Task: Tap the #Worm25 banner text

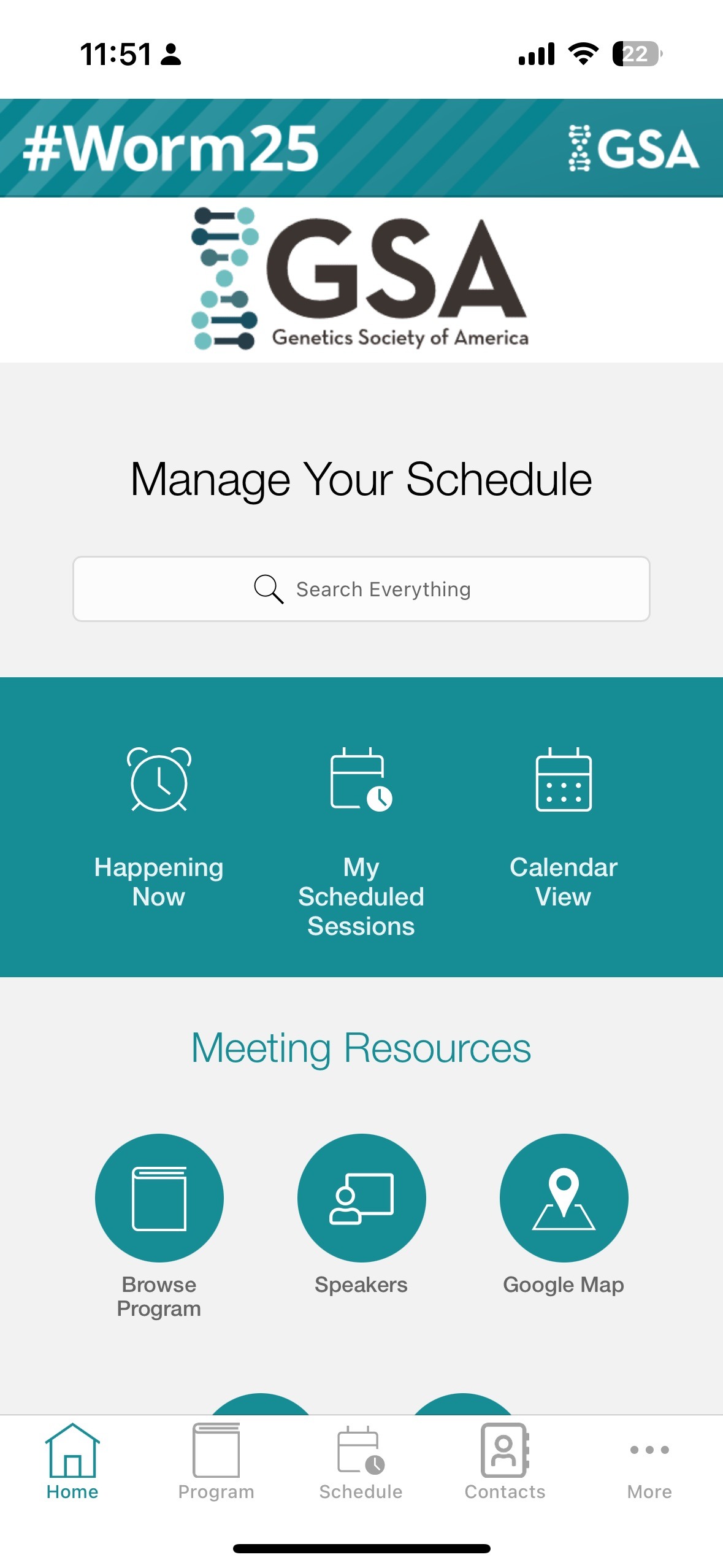Action: [169, 148]
